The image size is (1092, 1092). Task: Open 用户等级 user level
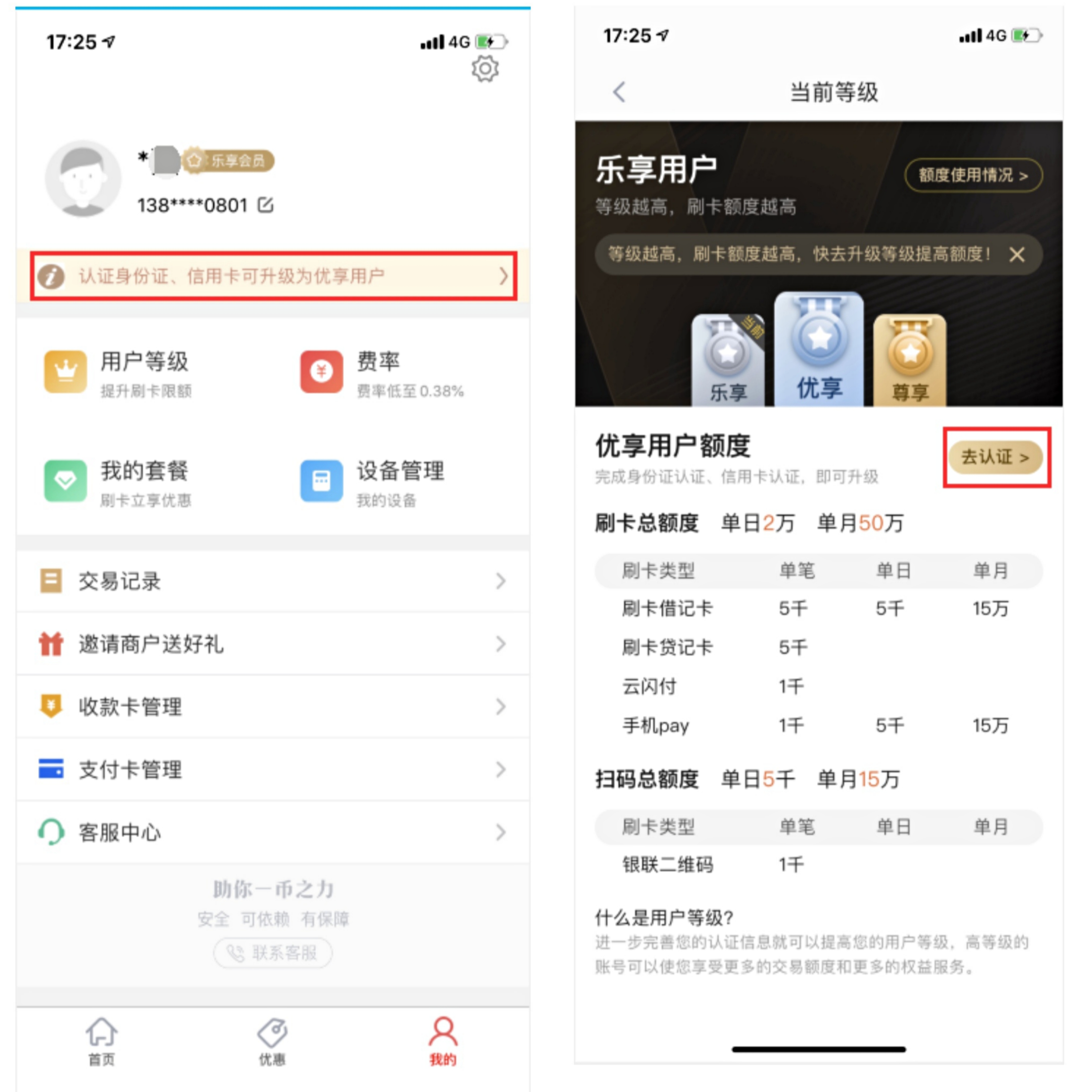click(x=119, y=373)
